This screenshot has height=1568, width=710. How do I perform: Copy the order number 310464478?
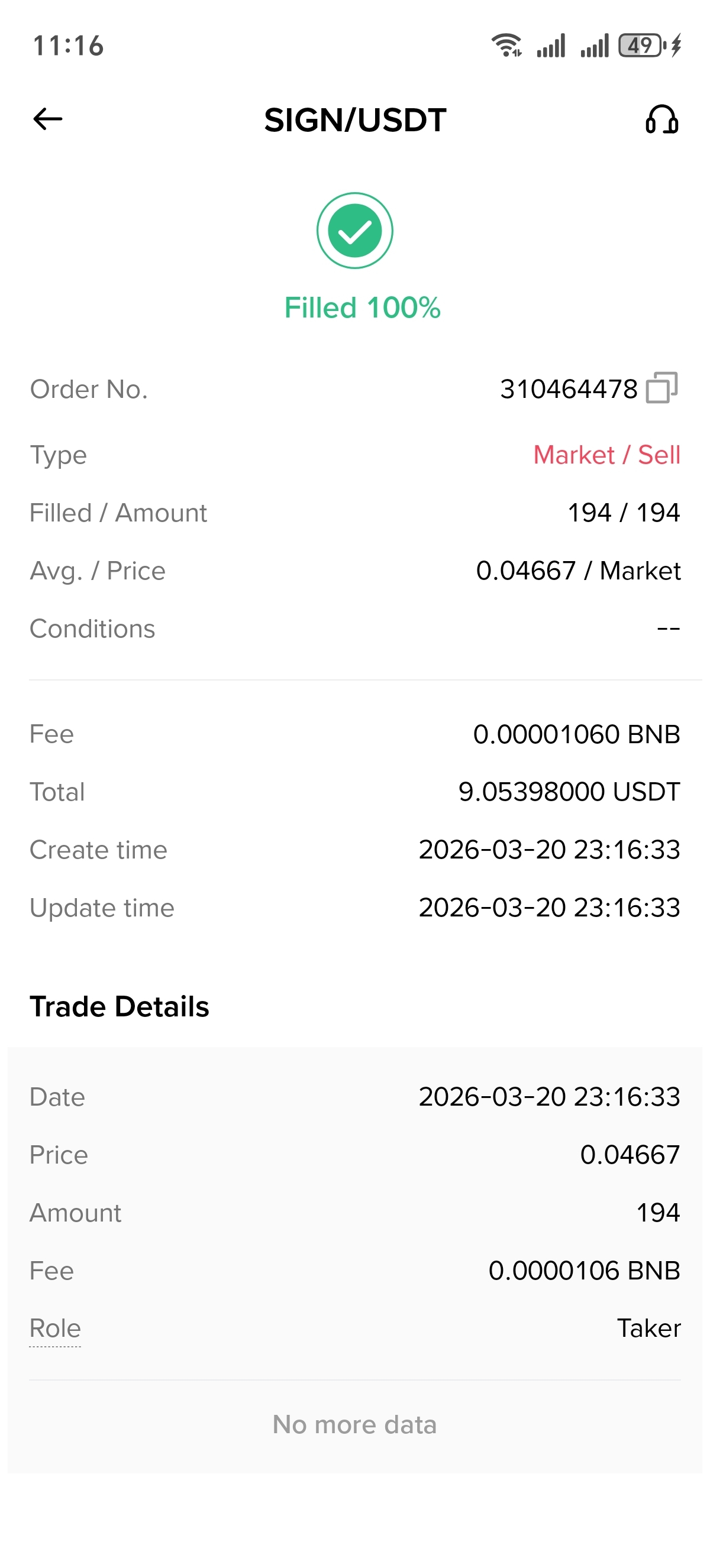pyautogui.click(x=661, y=388)
